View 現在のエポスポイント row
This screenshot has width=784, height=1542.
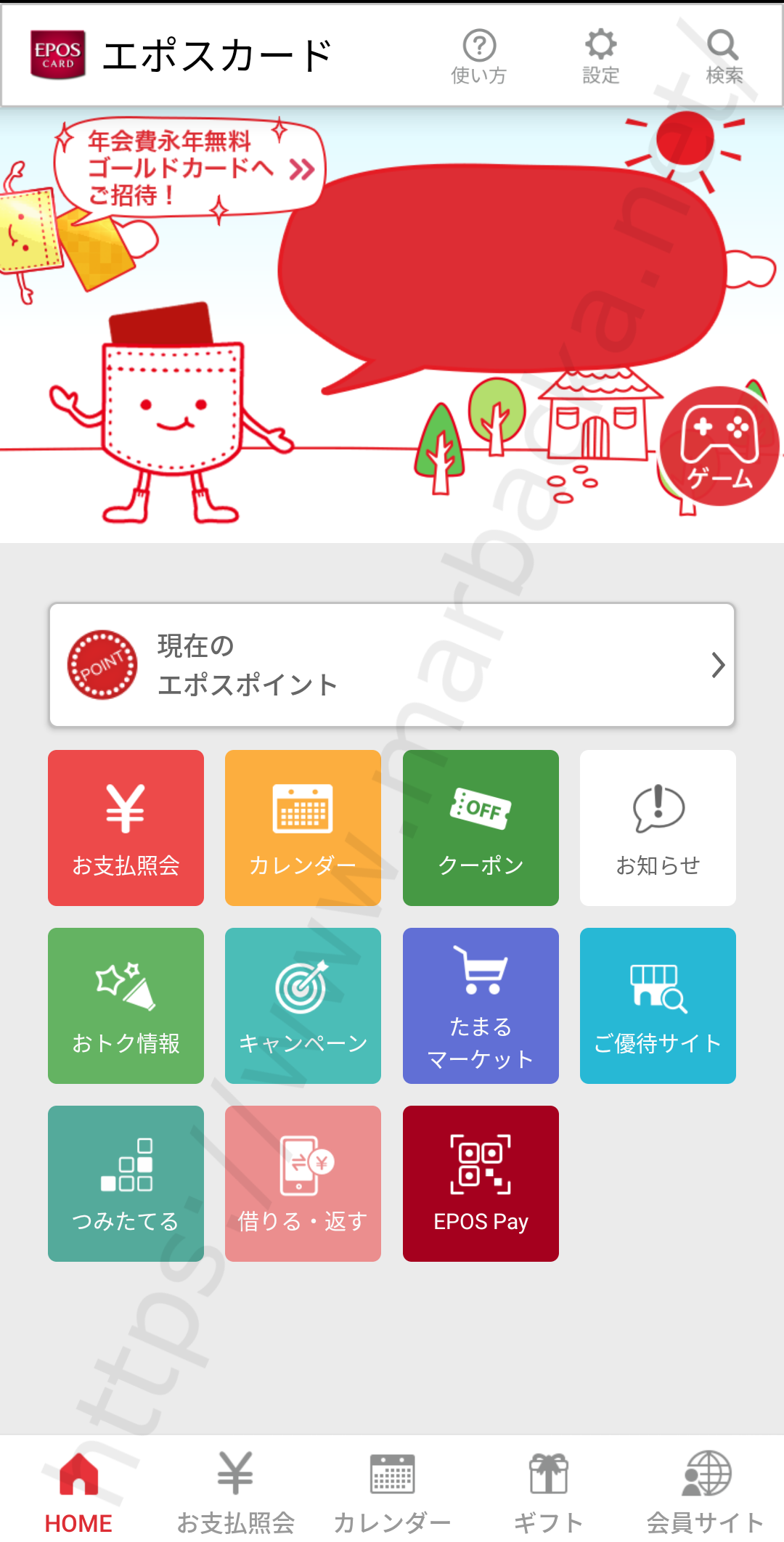(x=392, y=665)
